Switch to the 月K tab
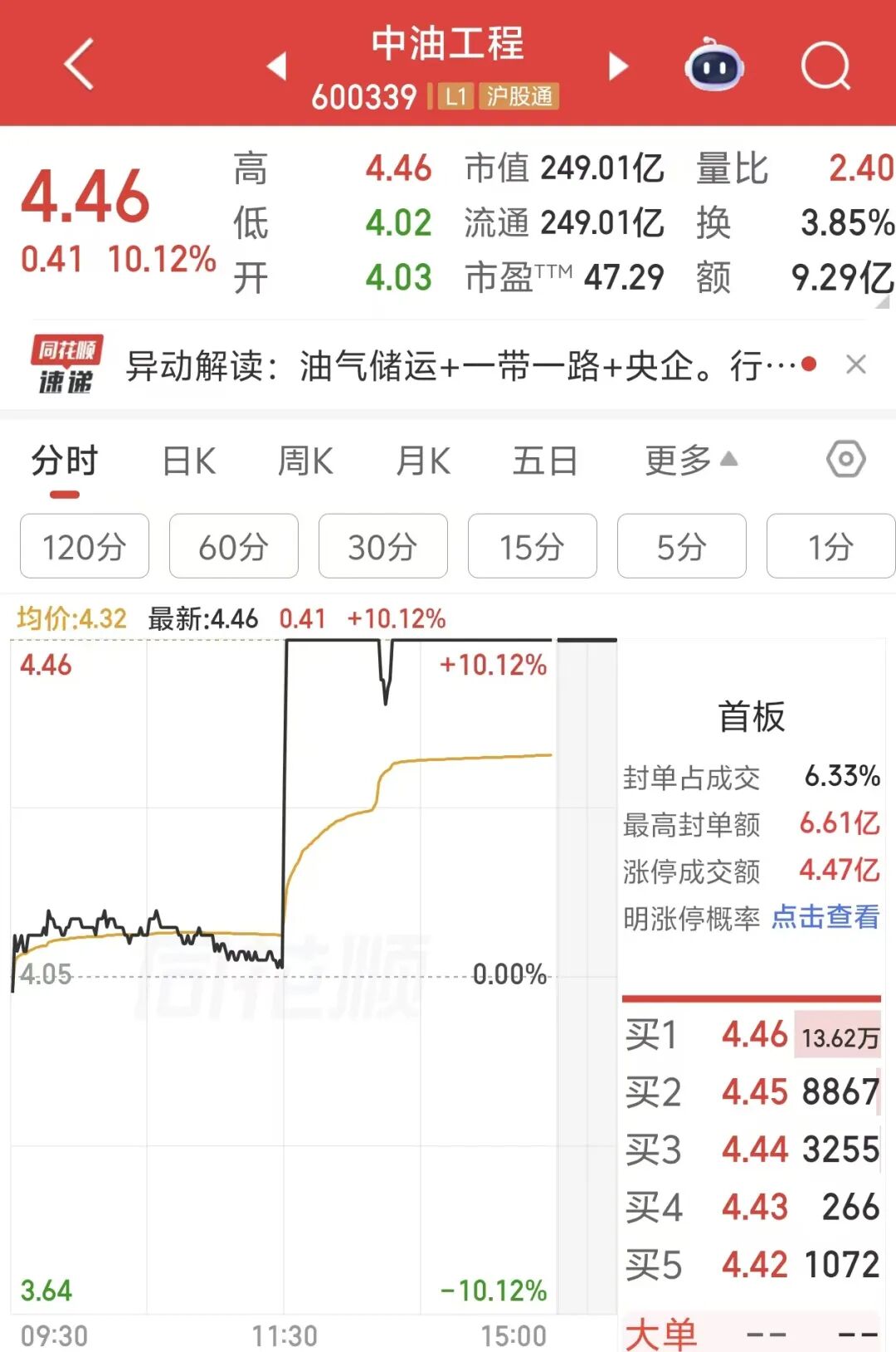The height and width of the screenshot is (1352, 896). 423,461
